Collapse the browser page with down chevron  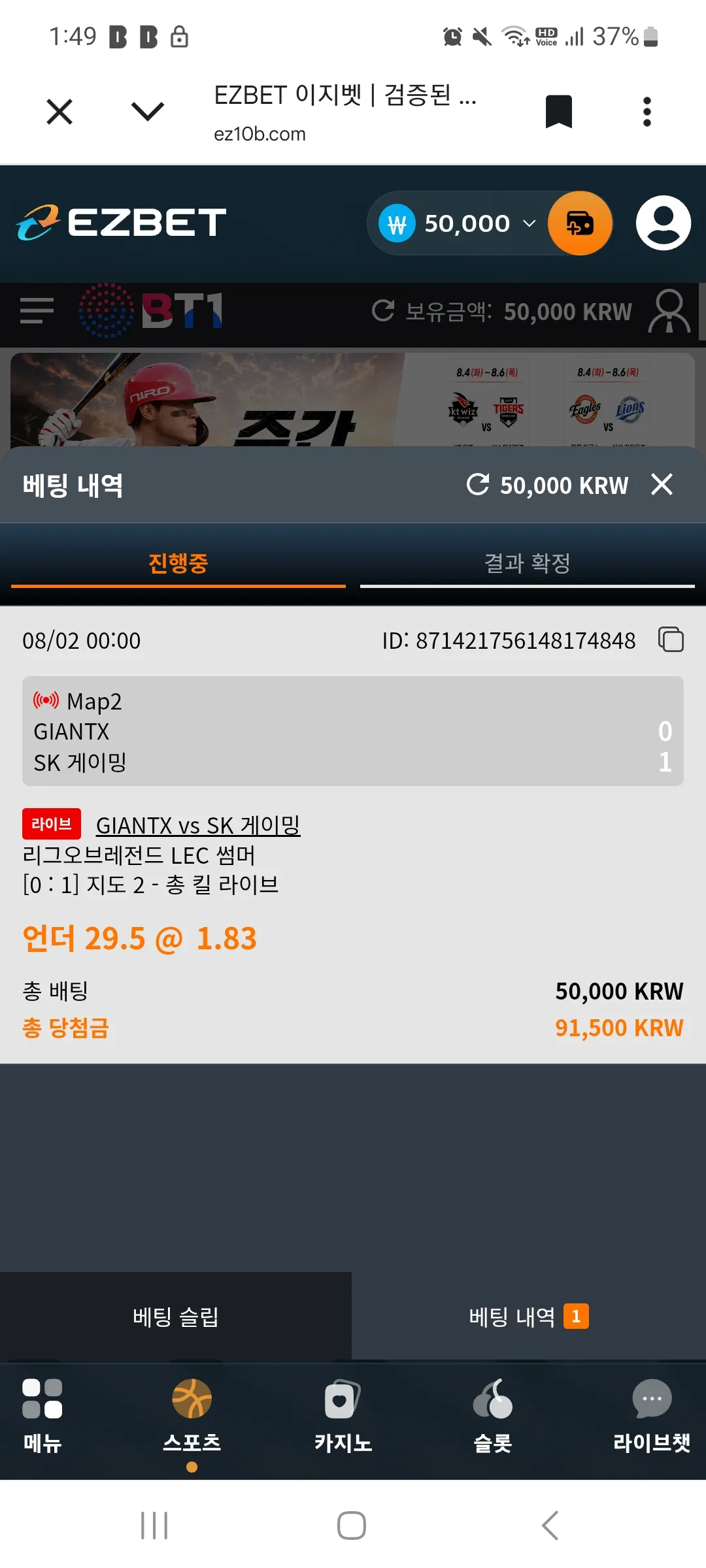coord(148,112)
